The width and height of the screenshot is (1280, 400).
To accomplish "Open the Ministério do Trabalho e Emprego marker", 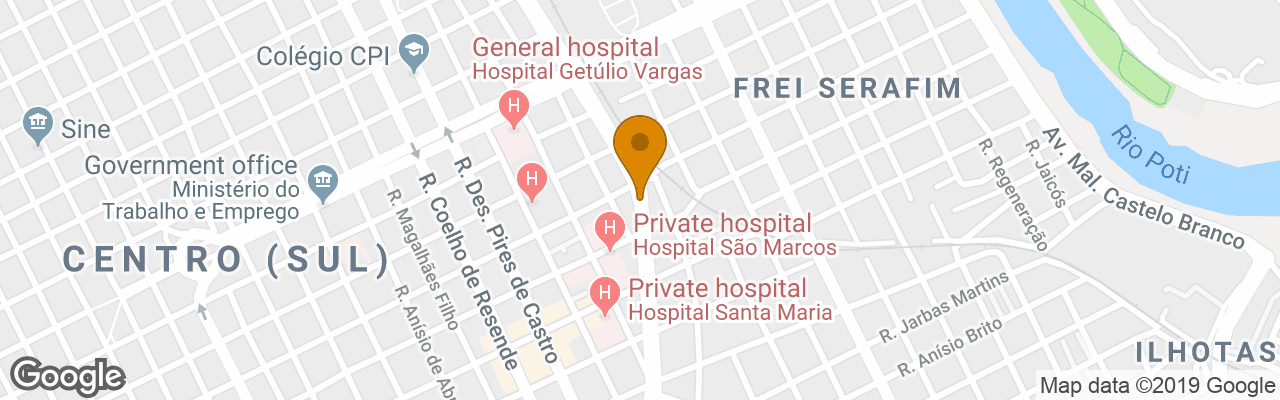I will click(322, 181).
